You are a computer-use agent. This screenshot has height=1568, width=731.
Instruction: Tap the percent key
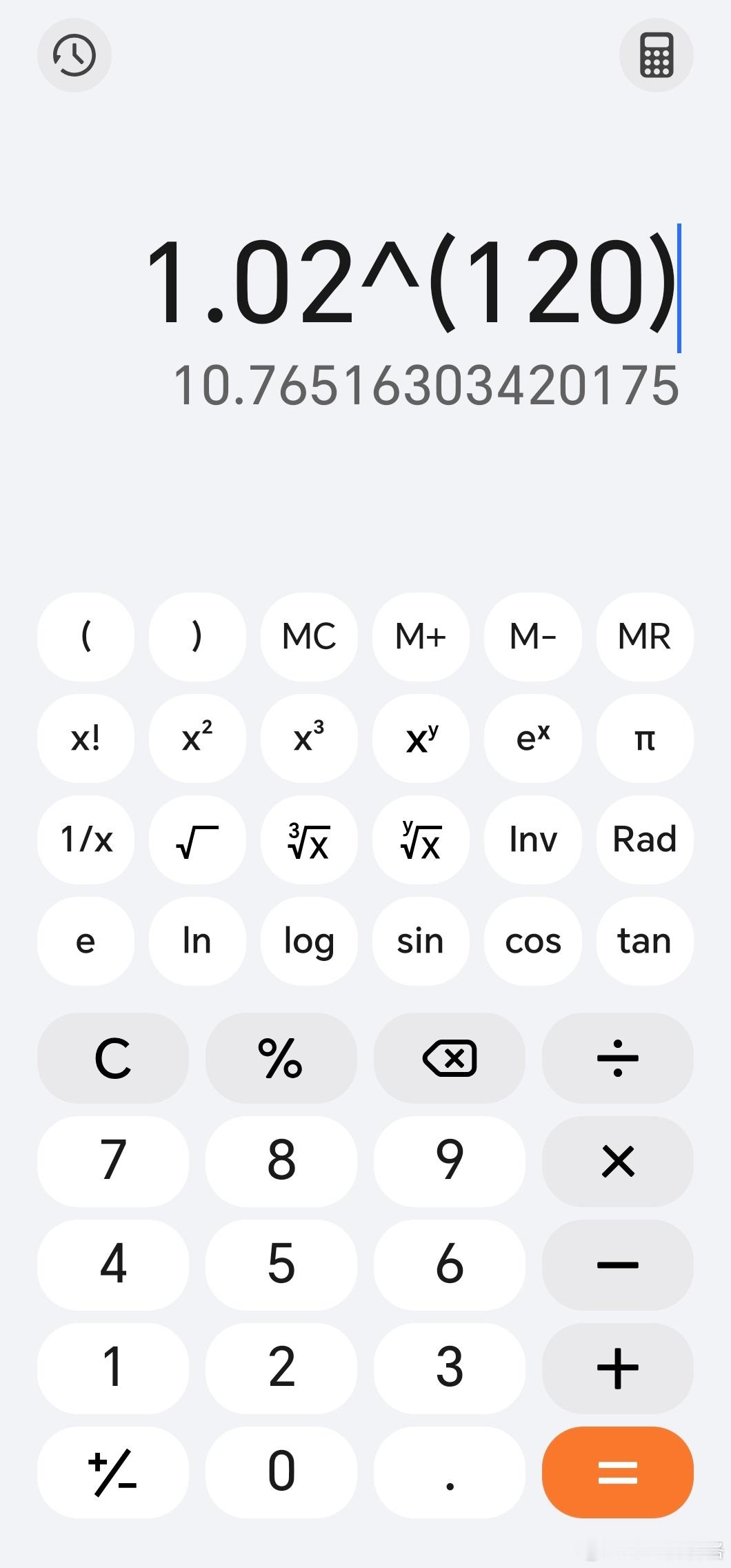point(281,1058)
